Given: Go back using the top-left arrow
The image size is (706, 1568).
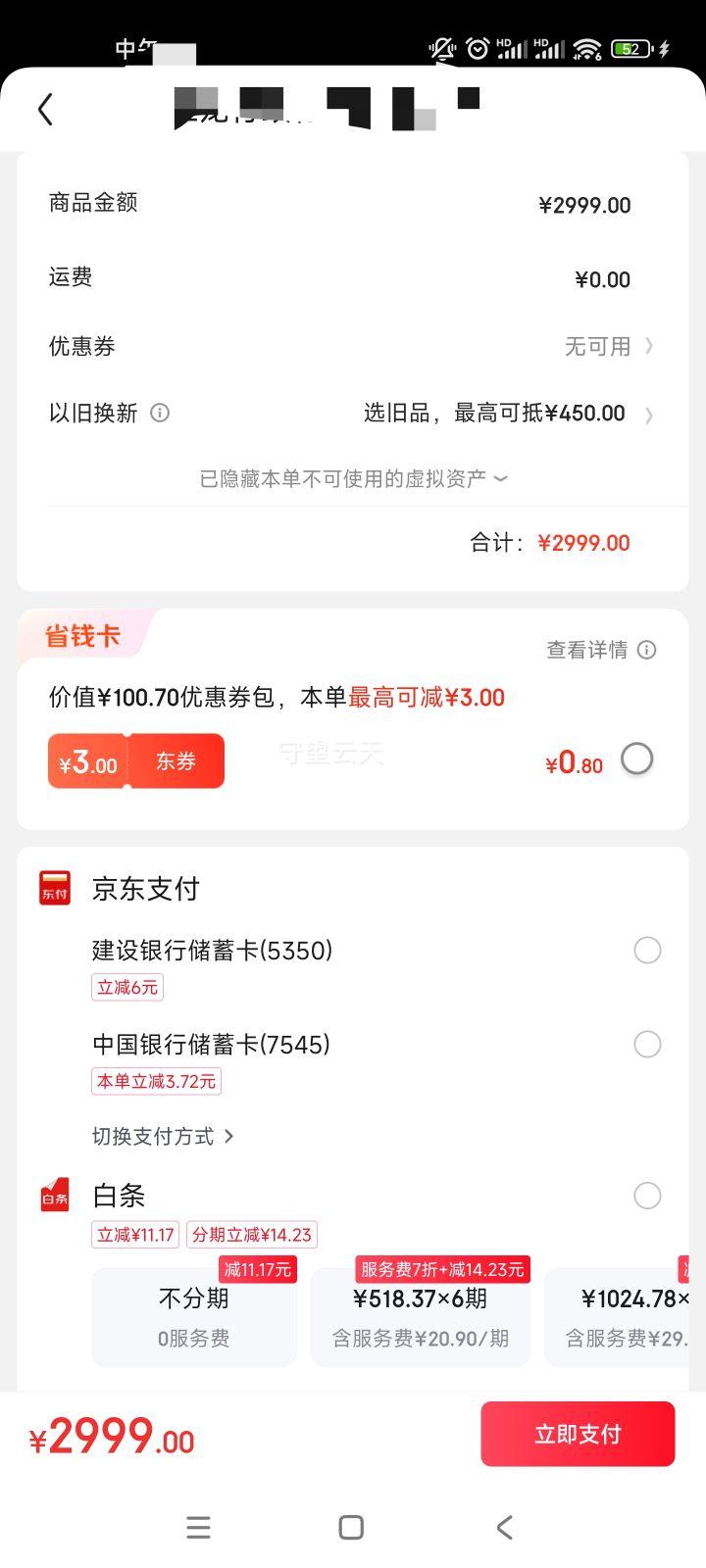Looking at the screenshot, I should 45,109.
